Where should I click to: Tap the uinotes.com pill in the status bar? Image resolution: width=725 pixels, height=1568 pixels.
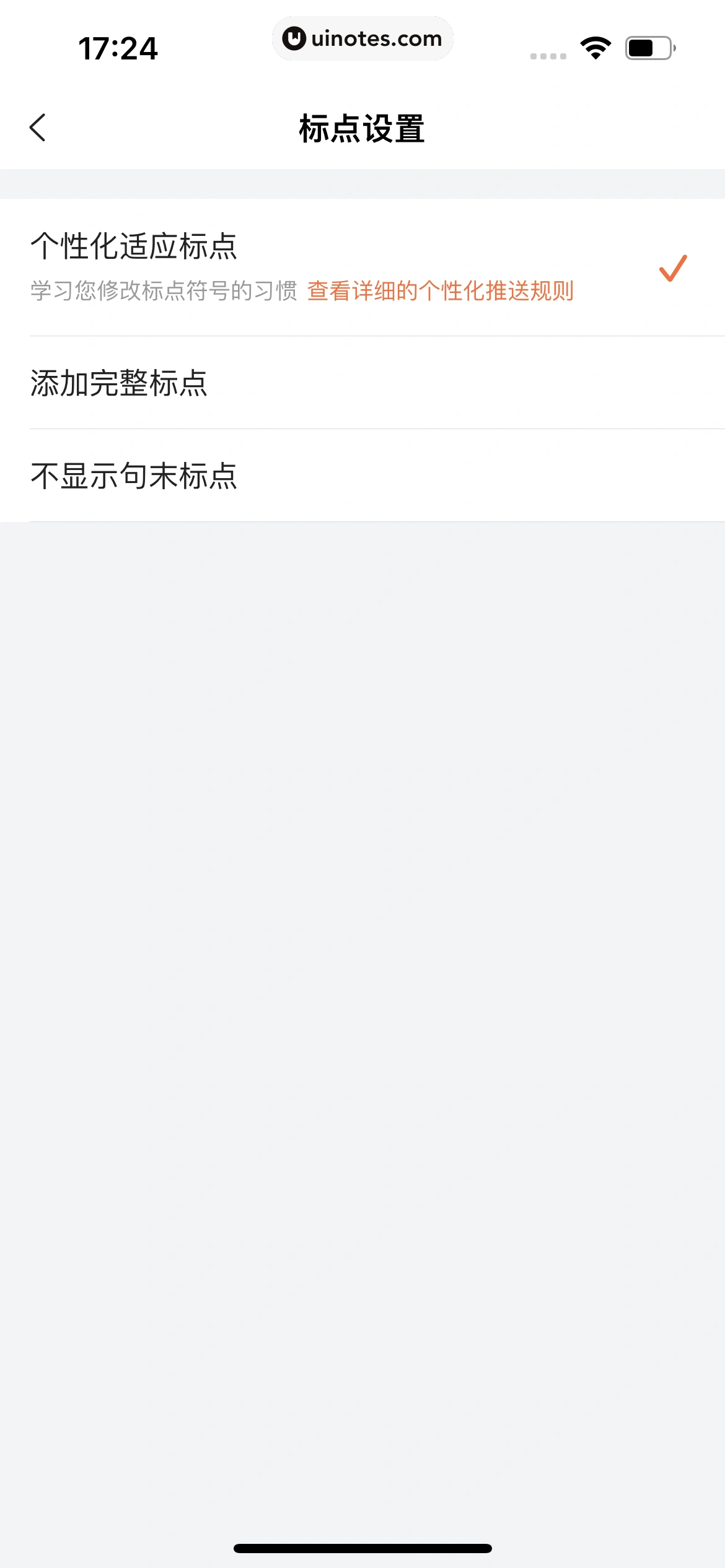click(x=363, y=38)
